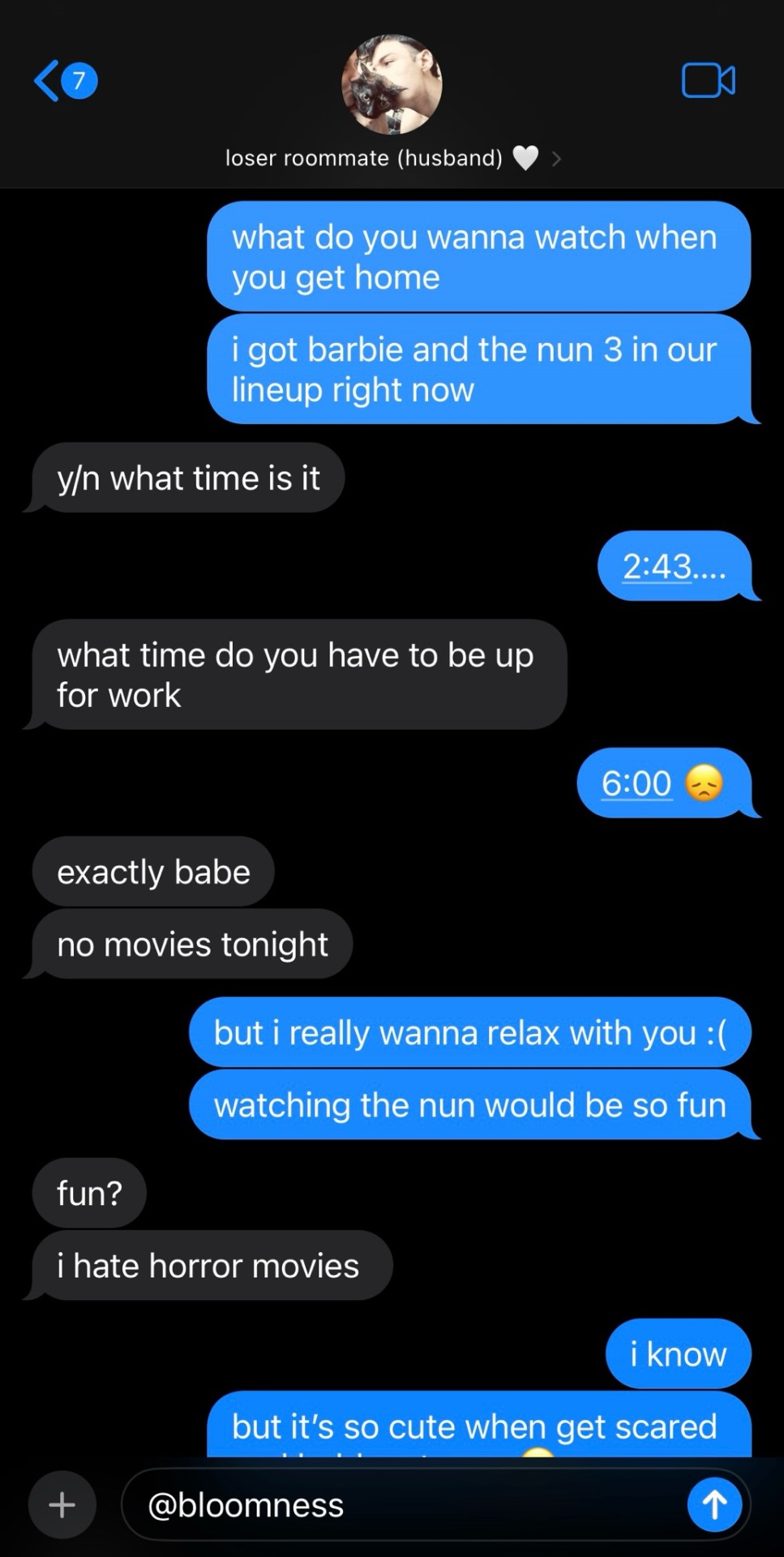This screenshot has width=784, height=1557.
Task: Focus the message text field
Action: [x=405, y=1505]
